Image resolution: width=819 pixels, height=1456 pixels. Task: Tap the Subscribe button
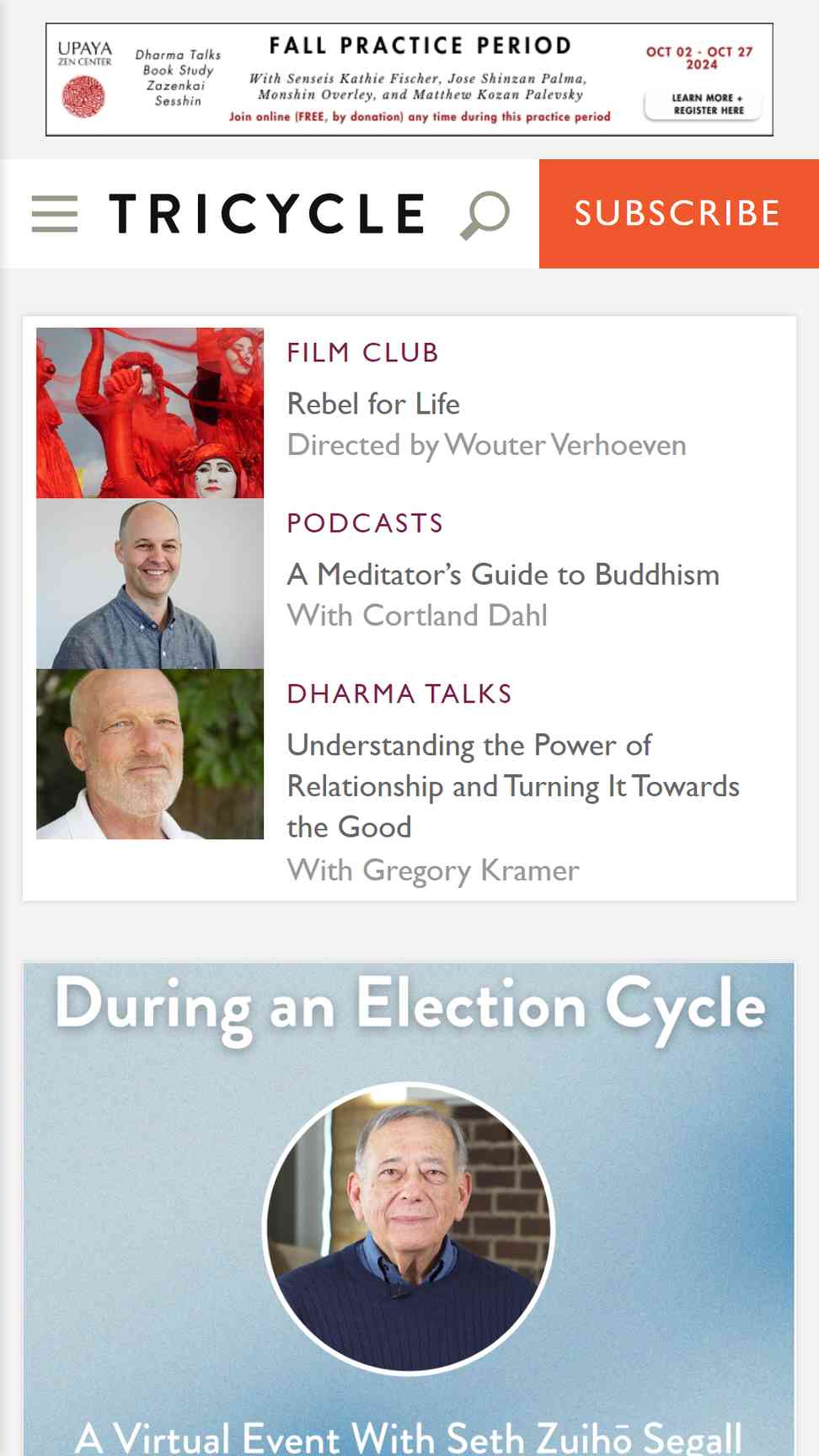tap(679, 214)
